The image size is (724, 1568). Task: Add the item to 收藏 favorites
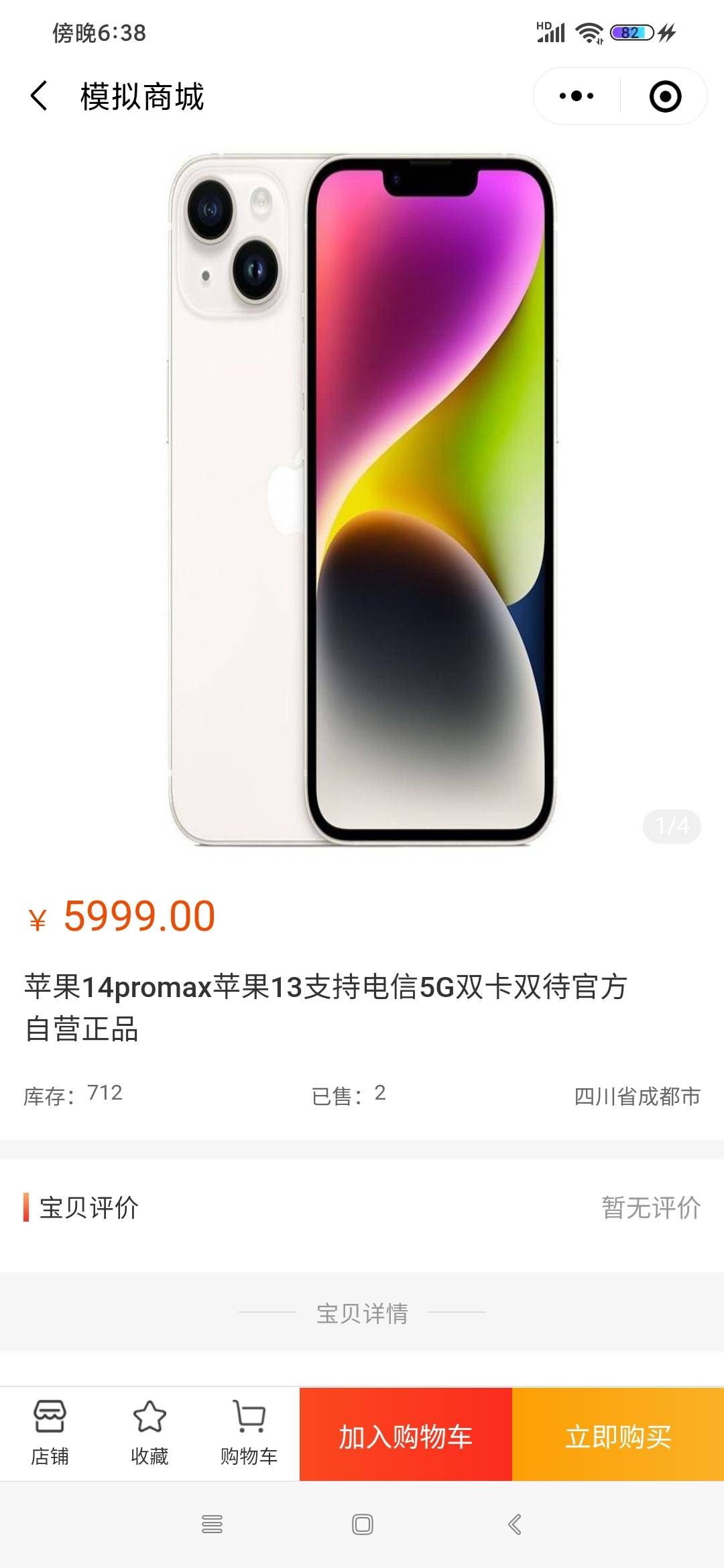149,1433
